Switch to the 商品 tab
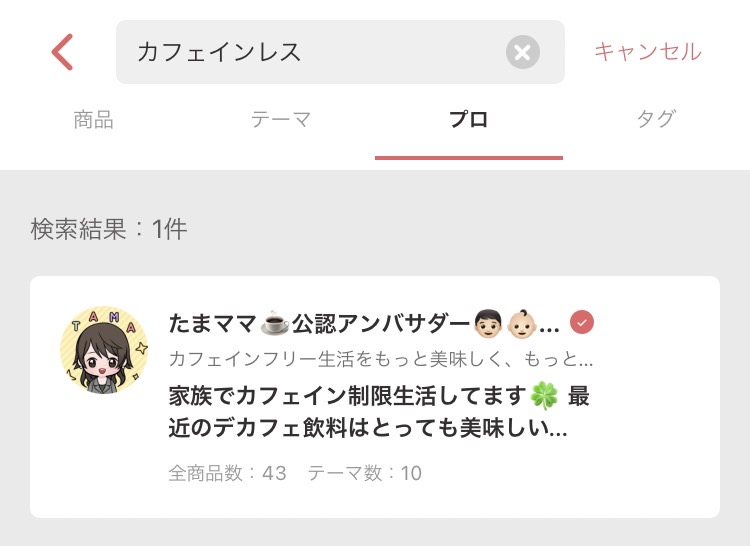The height and width of the screenshot is (546, 750). coord(93,120)
